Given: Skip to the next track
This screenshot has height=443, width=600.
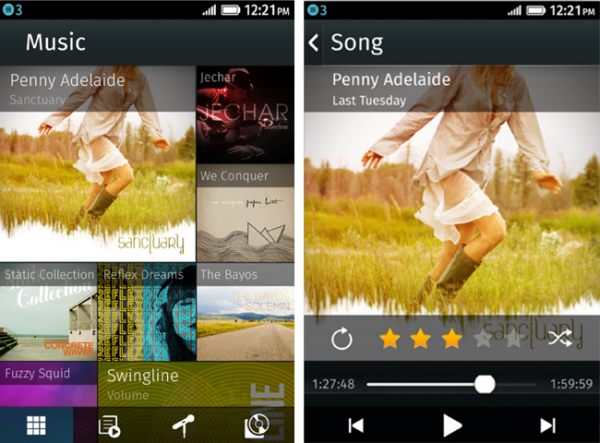Looking at the screenshot, I should pyautogui.click(x=548, y=425).
